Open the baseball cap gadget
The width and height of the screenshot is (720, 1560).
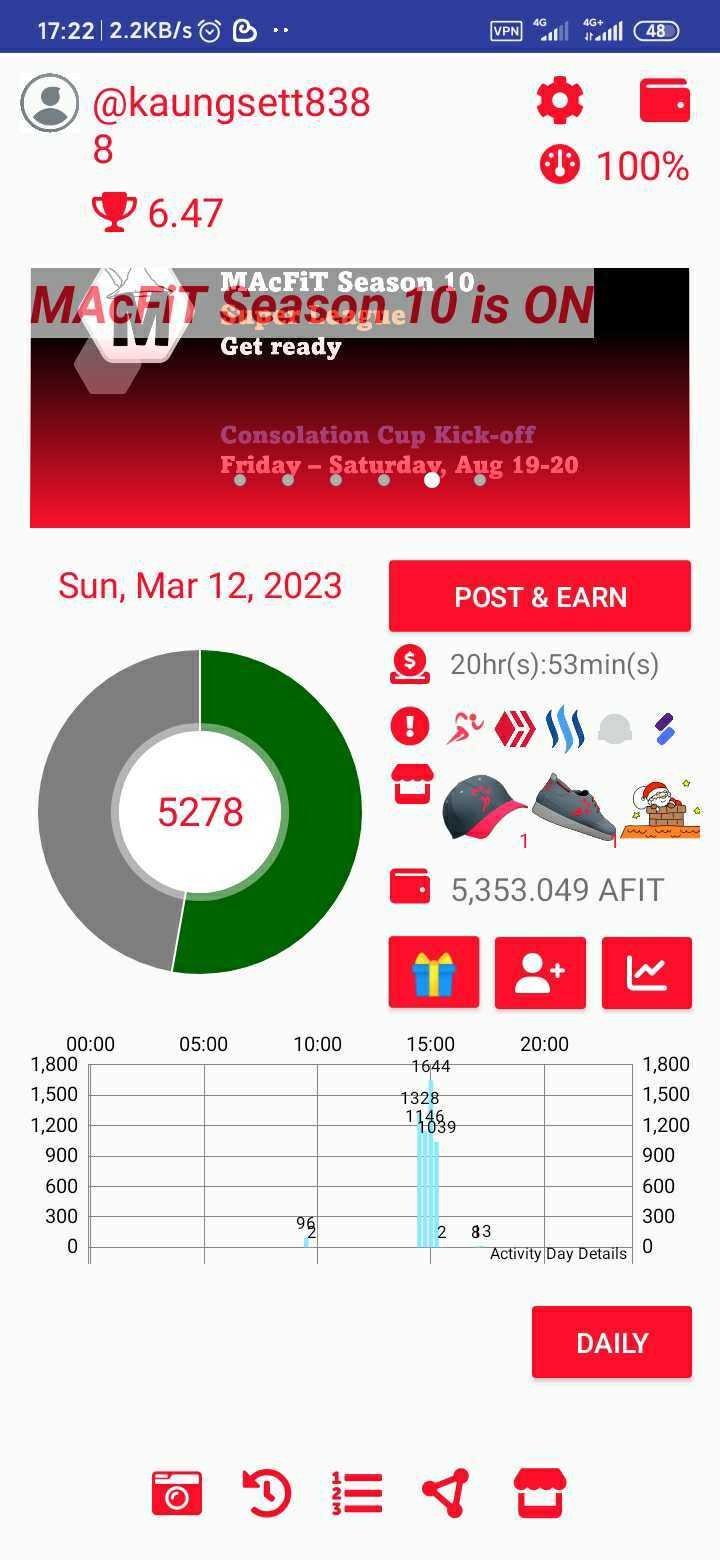pyautogui.click(x=484, y=805)
